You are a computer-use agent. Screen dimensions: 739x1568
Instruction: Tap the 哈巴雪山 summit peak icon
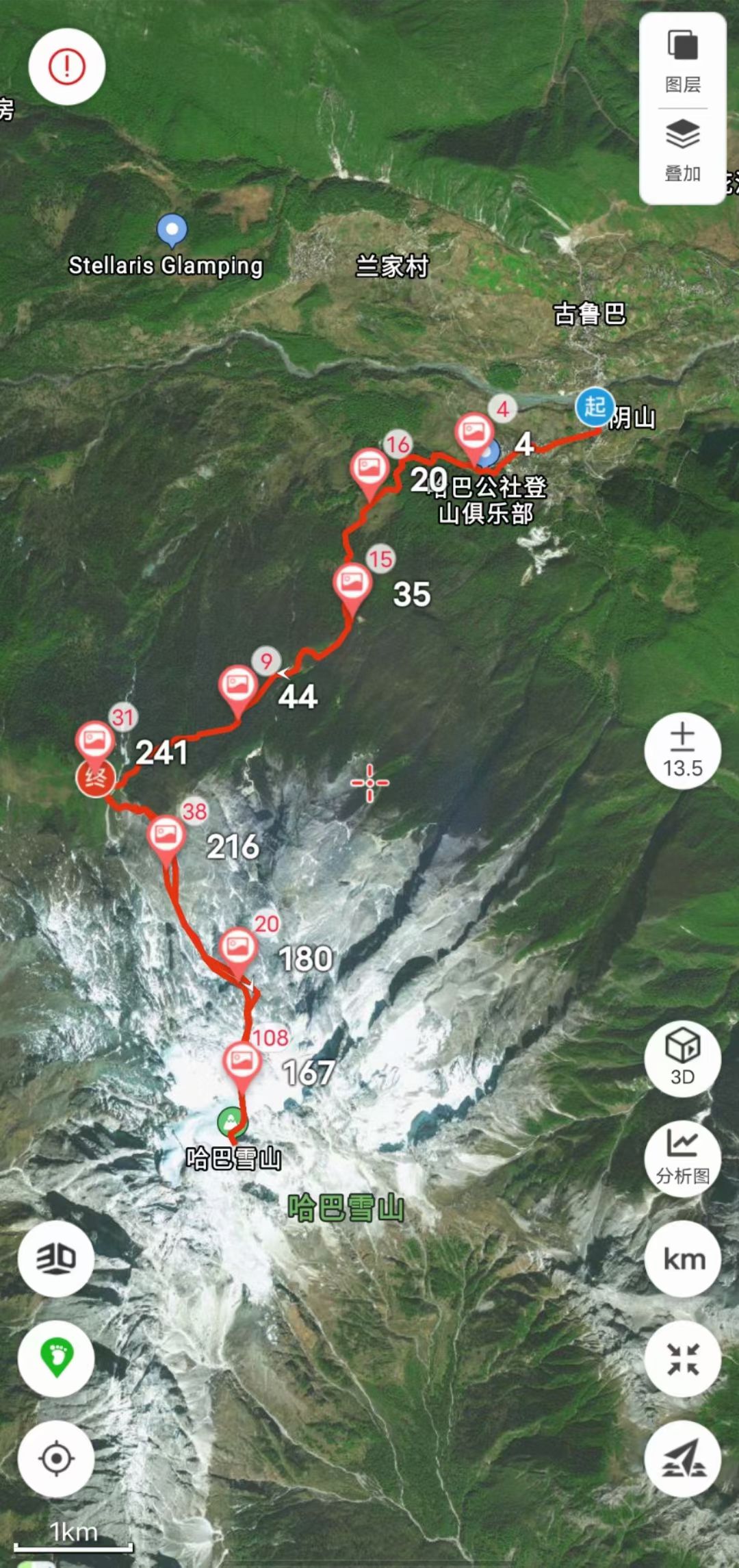coord(231,1122)
